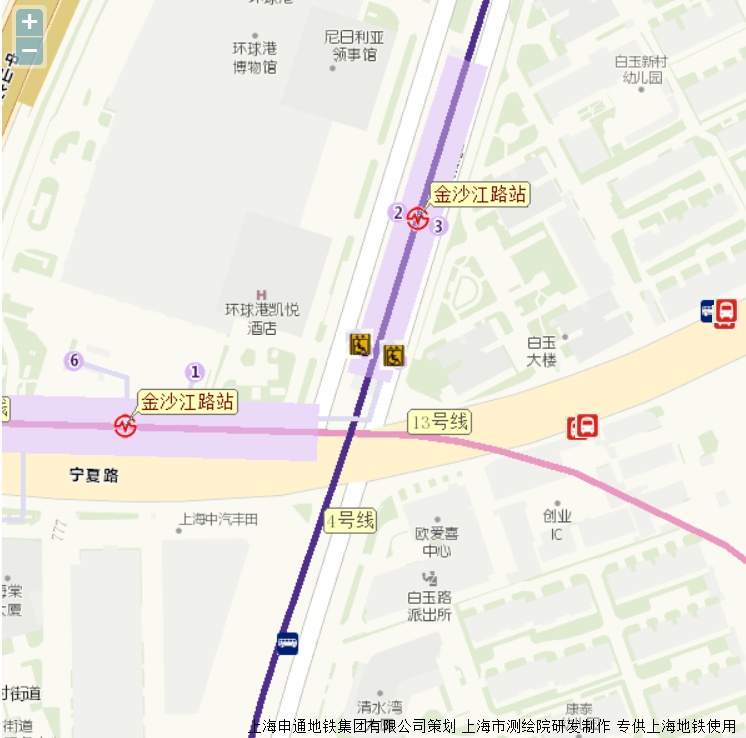Open the Line 13 金沙江路站 station marker
Screen dimensions: 746x738
click(x=124, y=425)
